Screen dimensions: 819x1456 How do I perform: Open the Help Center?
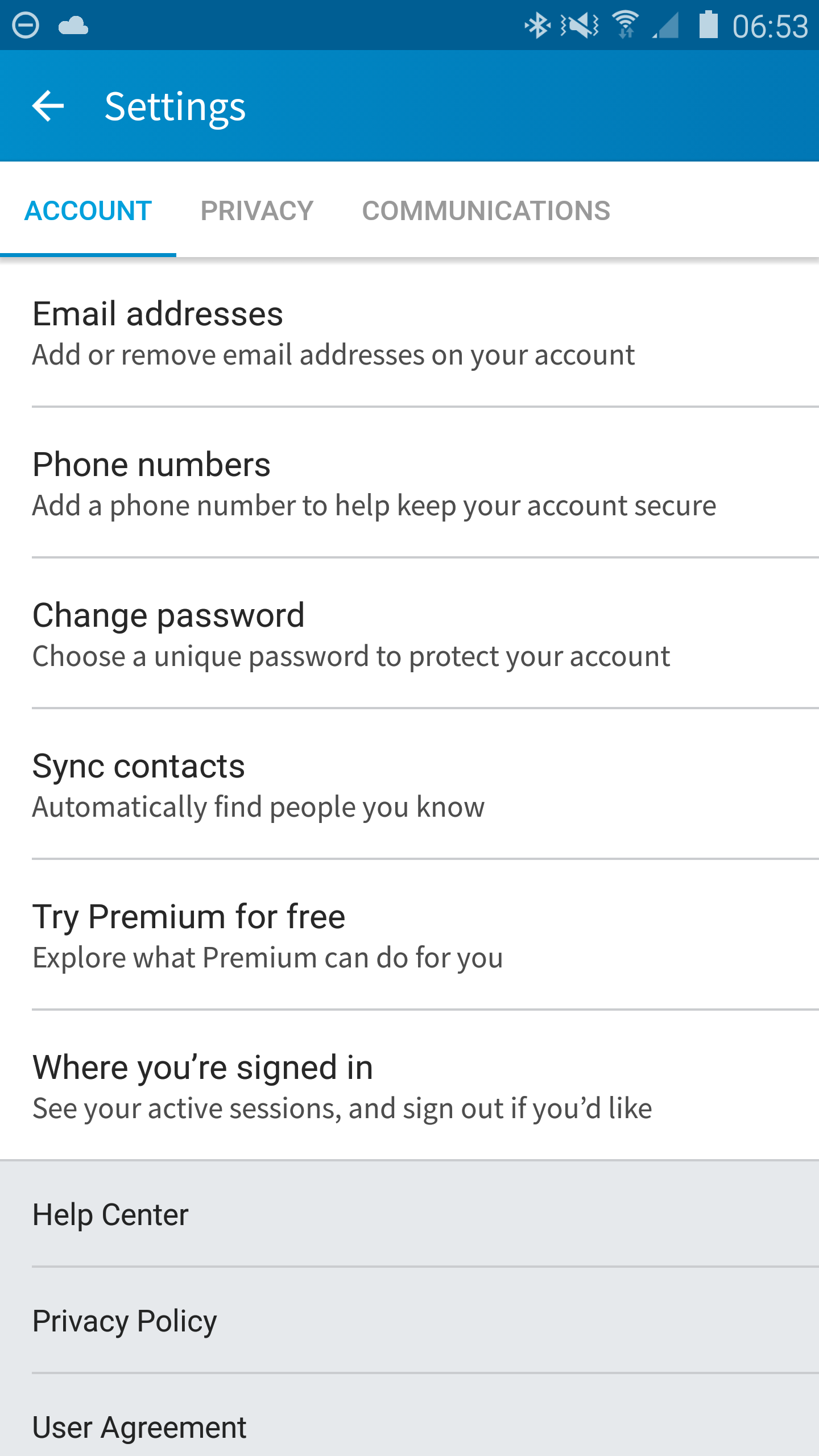(409, 1214)
